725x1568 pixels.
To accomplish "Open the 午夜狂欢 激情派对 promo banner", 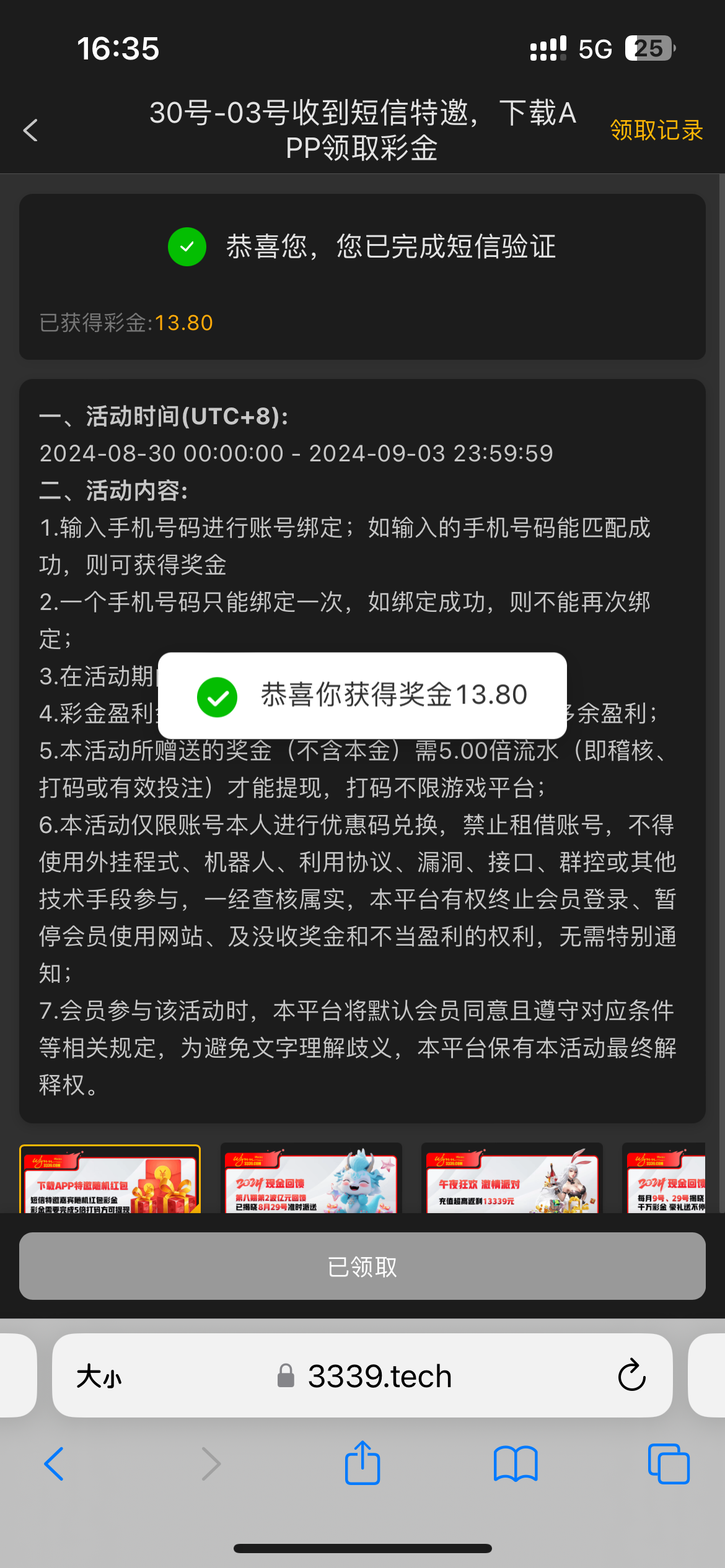I will point(512,1179).
